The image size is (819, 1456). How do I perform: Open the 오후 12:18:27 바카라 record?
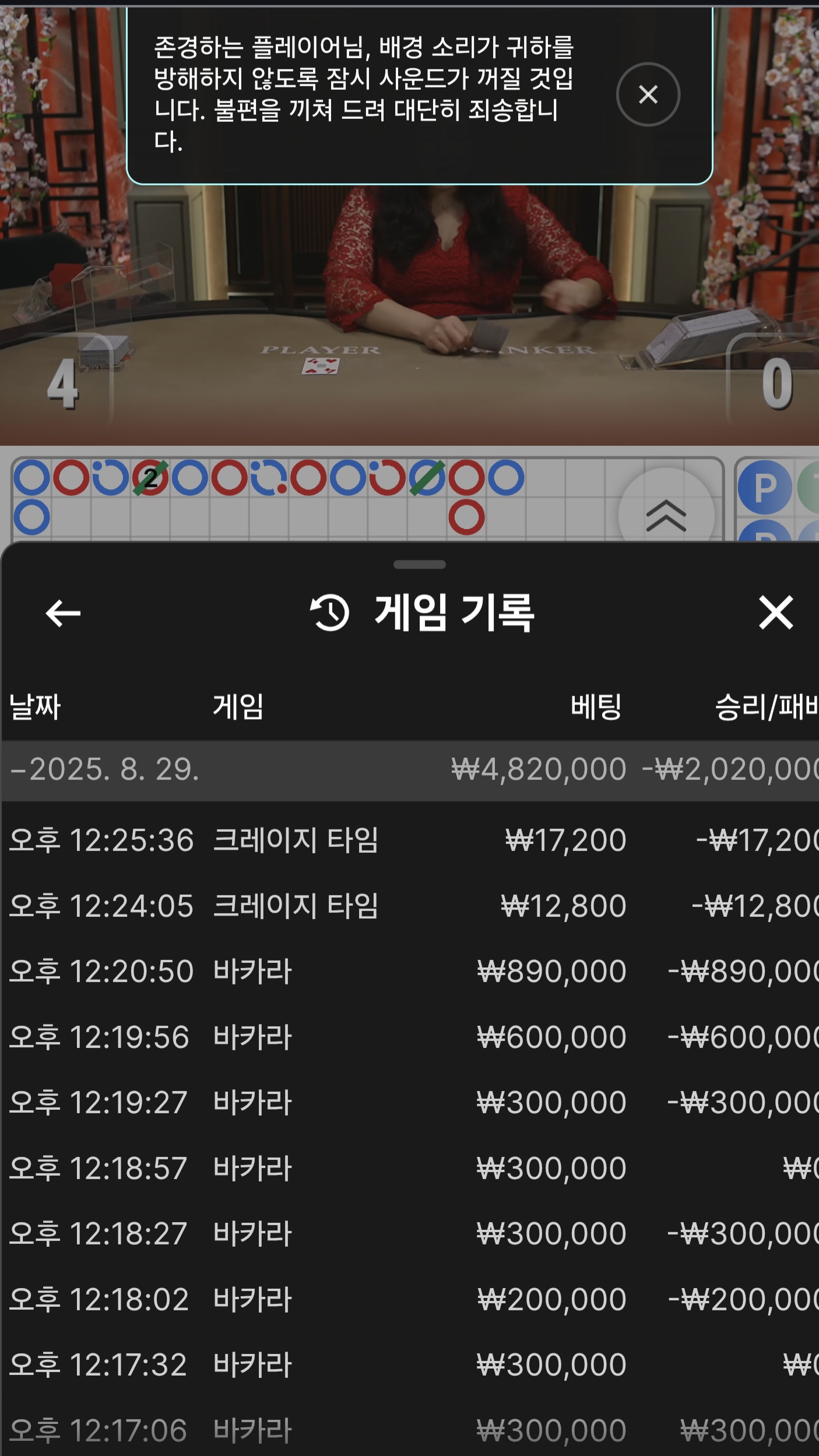(410, 1234)
